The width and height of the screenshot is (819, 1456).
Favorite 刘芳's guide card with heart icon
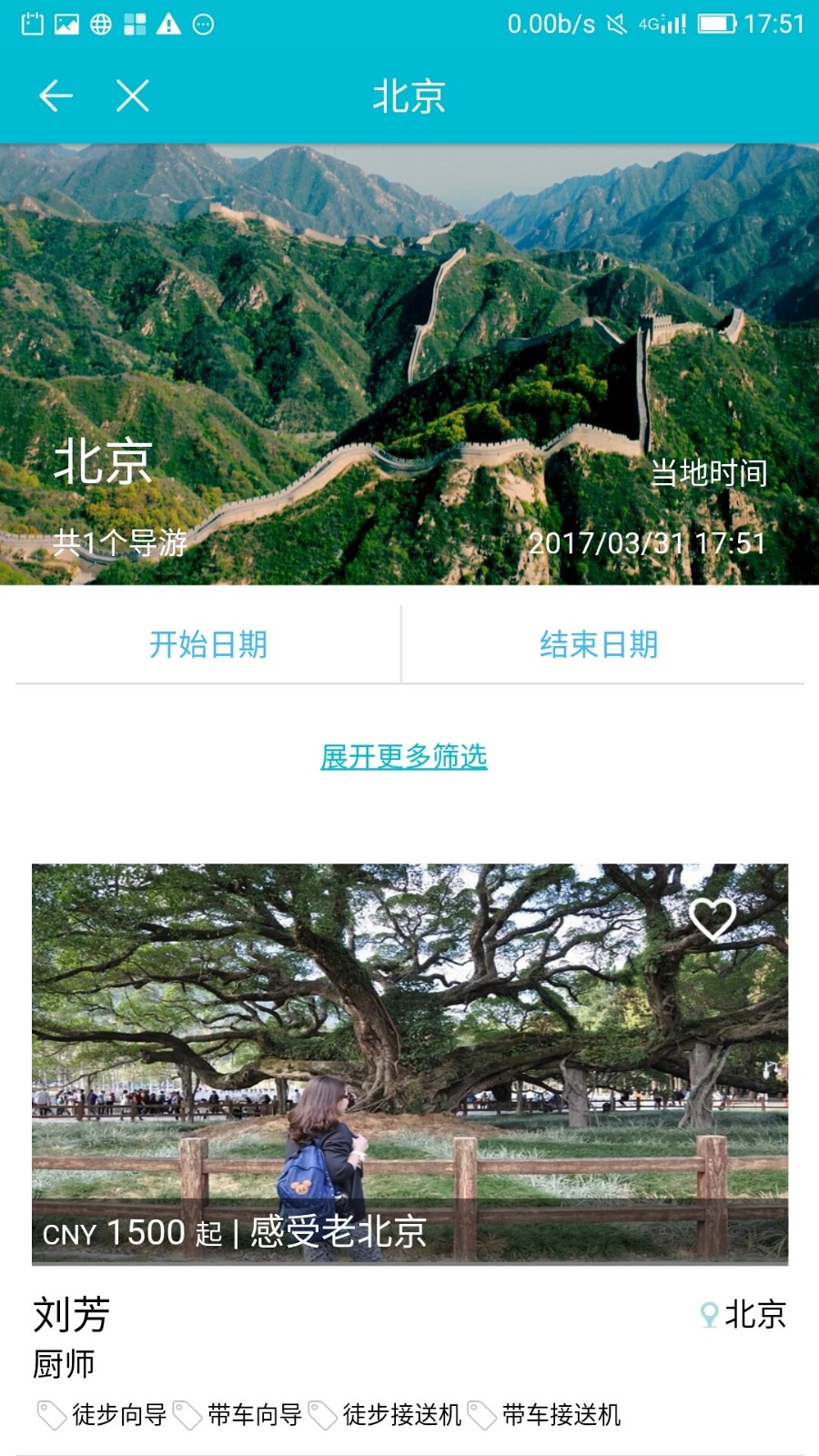pos(713,918)
